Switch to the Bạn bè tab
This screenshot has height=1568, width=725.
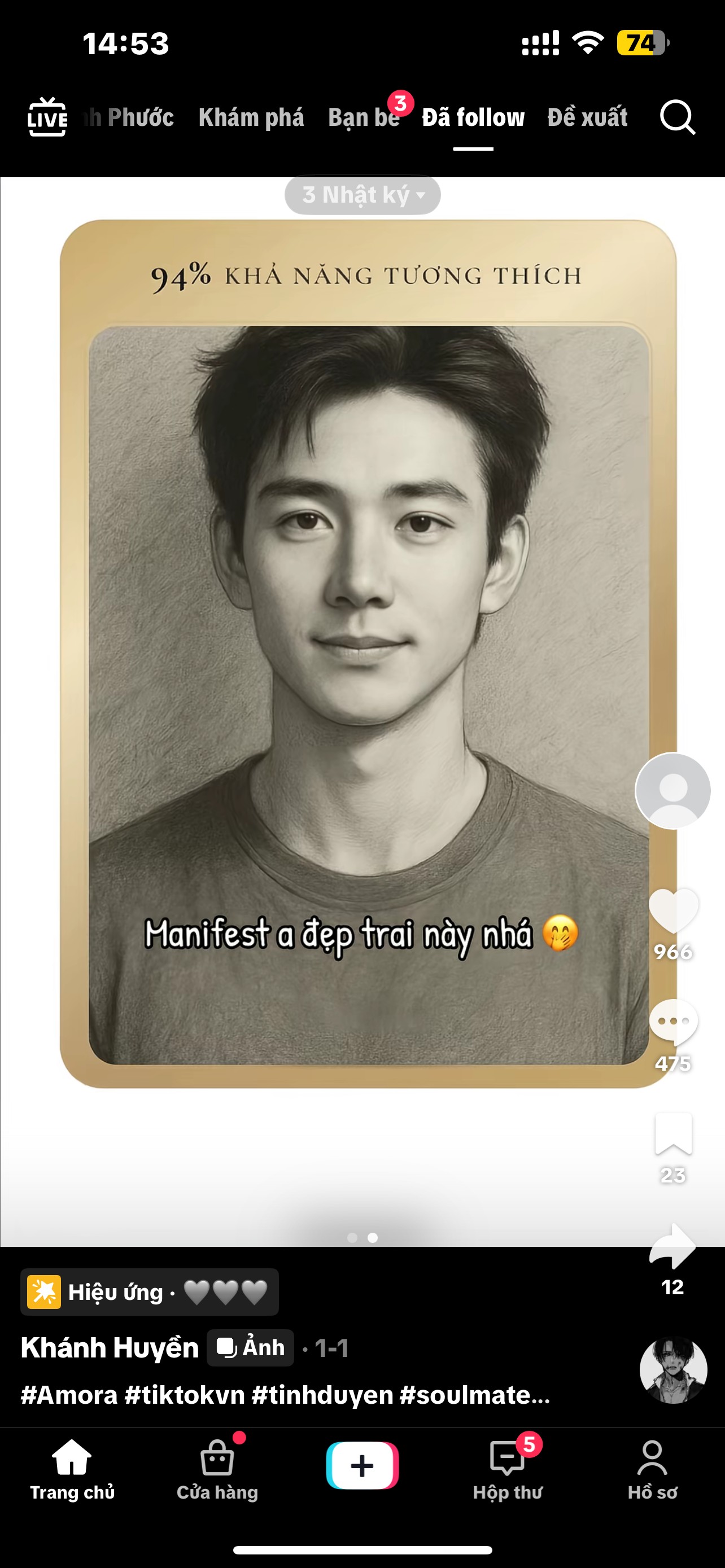tap(364, 117)
